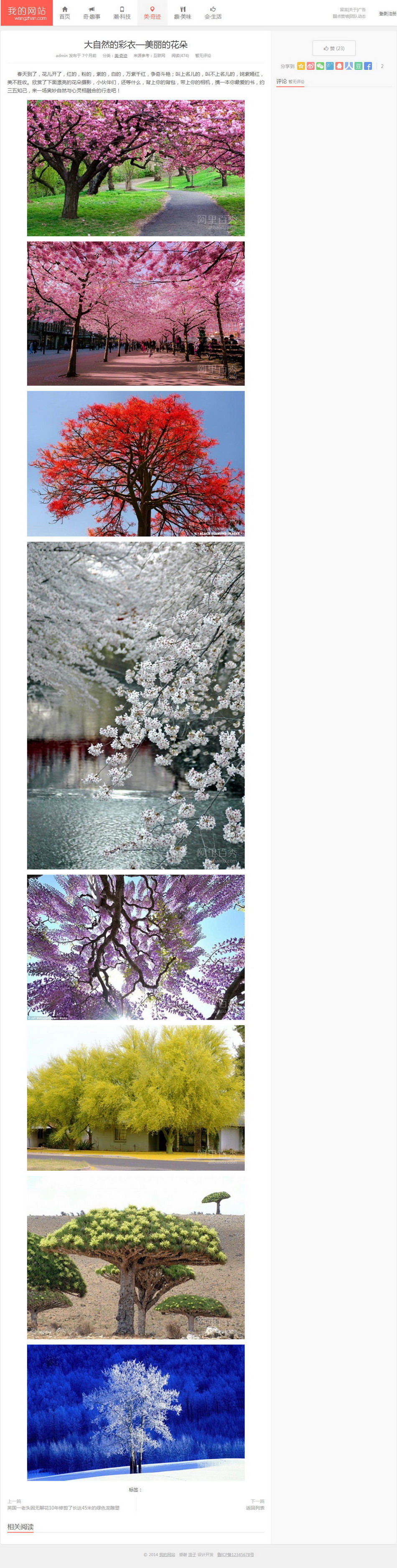Open the 我的网站 footer link
397x1568 pixels.
click(167, 1554)
